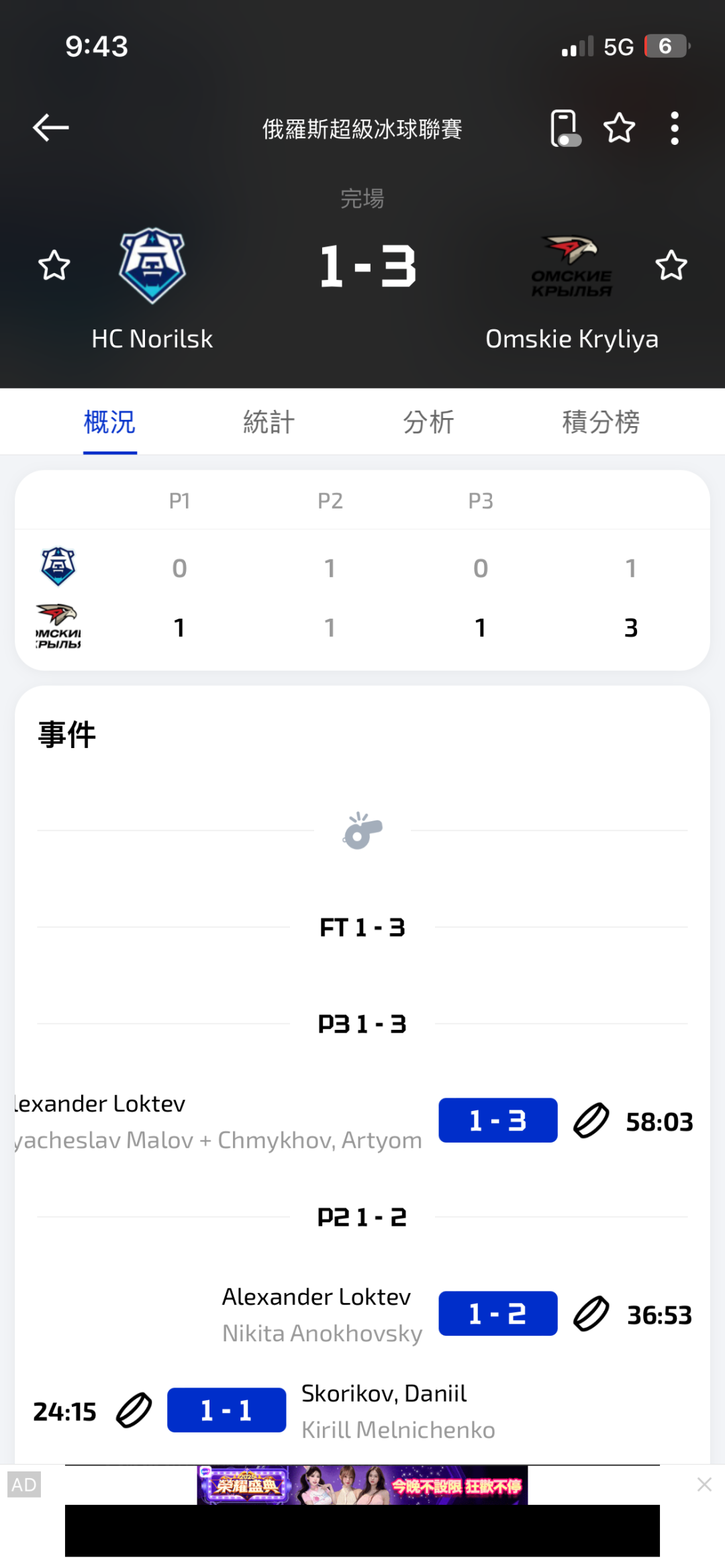Open the advertisement banner
This screenshot has height=1568, width=725.
[x=362, y=1510]
